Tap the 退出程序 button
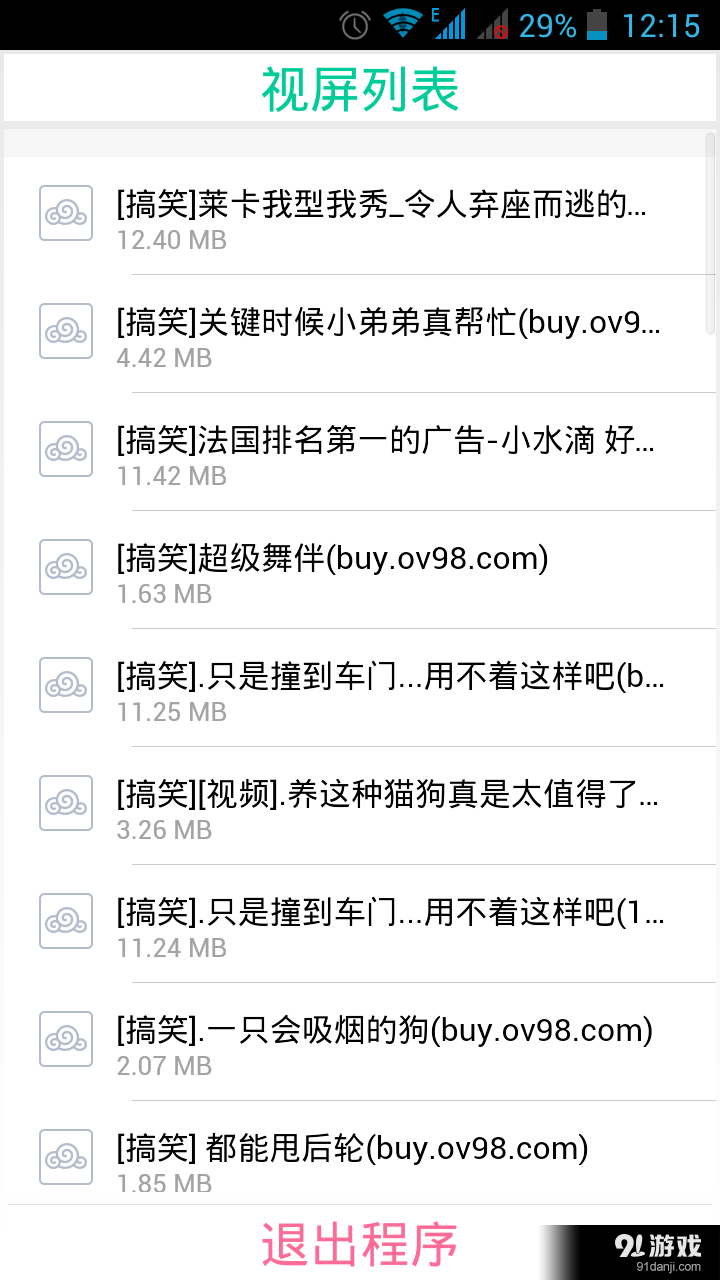Screen dimensions: 720x1280 pos(360,1244)
